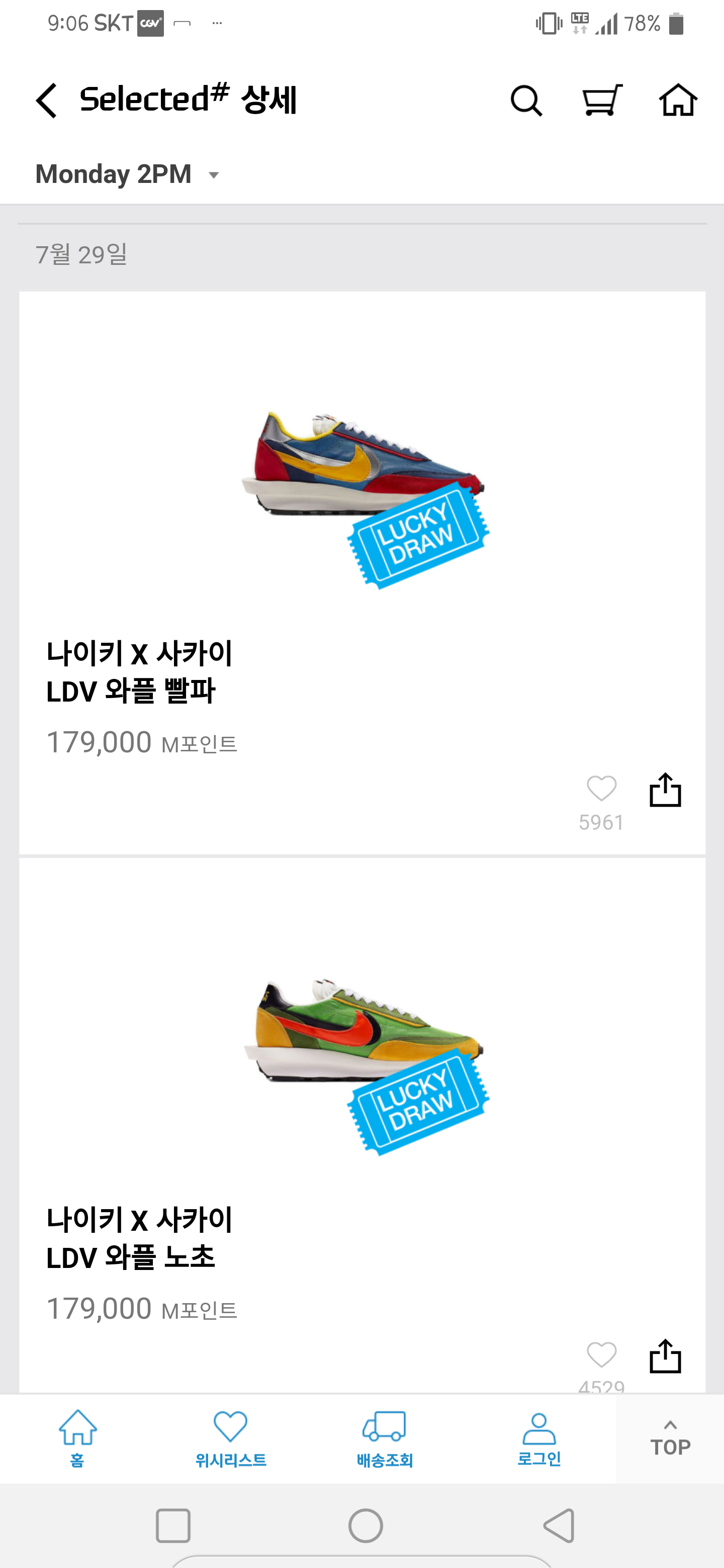Viewport: 724px width, 1568px height.
Task: Open recent apps from navigation bar
Action: (173, 1525)
